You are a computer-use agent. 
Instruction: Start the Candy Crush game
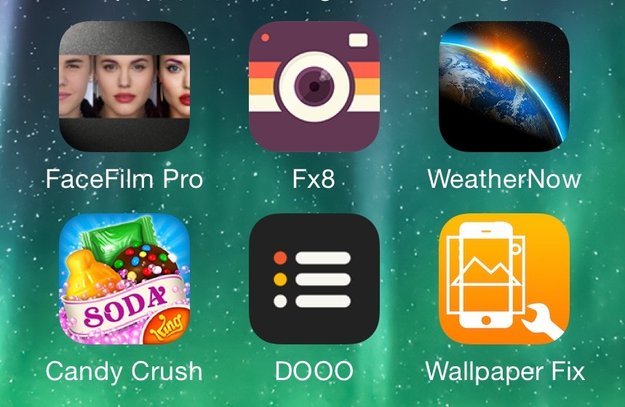tap(124, 279)
